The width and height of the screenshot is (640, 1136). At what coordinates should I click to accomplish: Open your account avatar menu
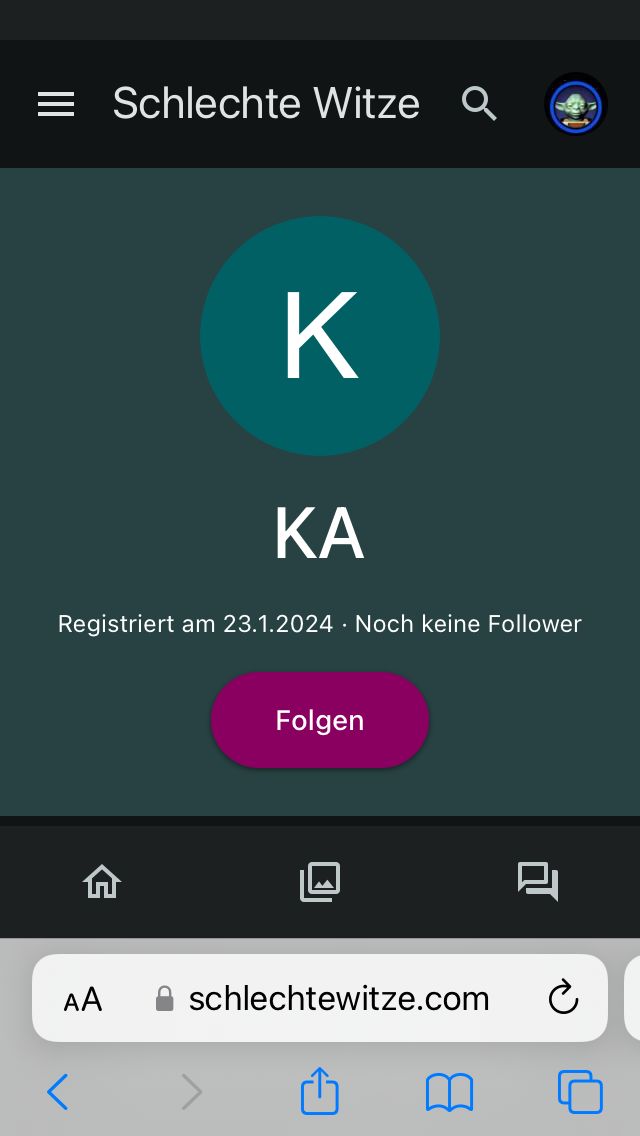pos(576,104)
